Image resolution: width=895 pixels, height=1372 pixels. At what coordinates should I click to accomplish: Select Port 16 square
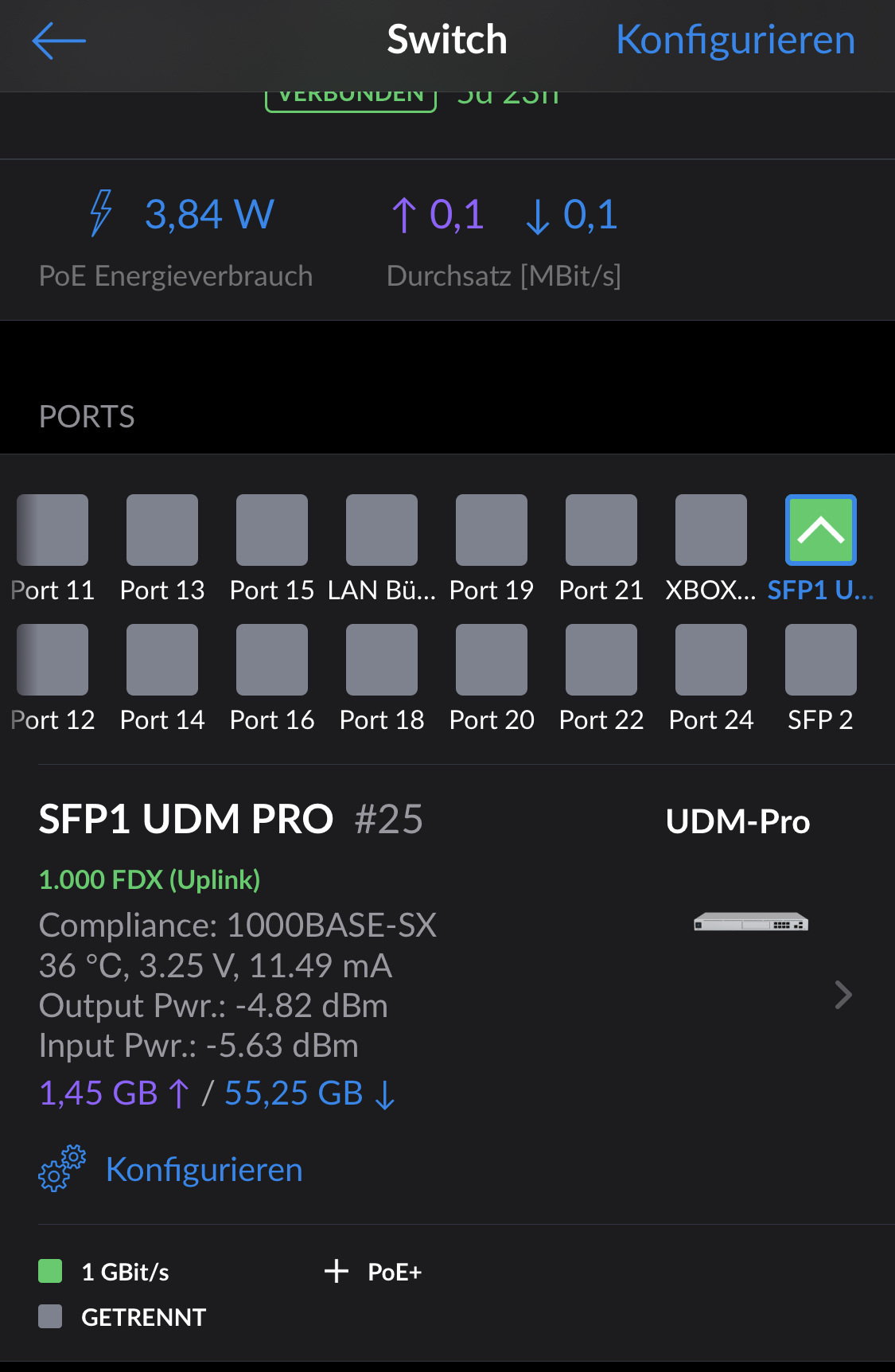[272, 660]
